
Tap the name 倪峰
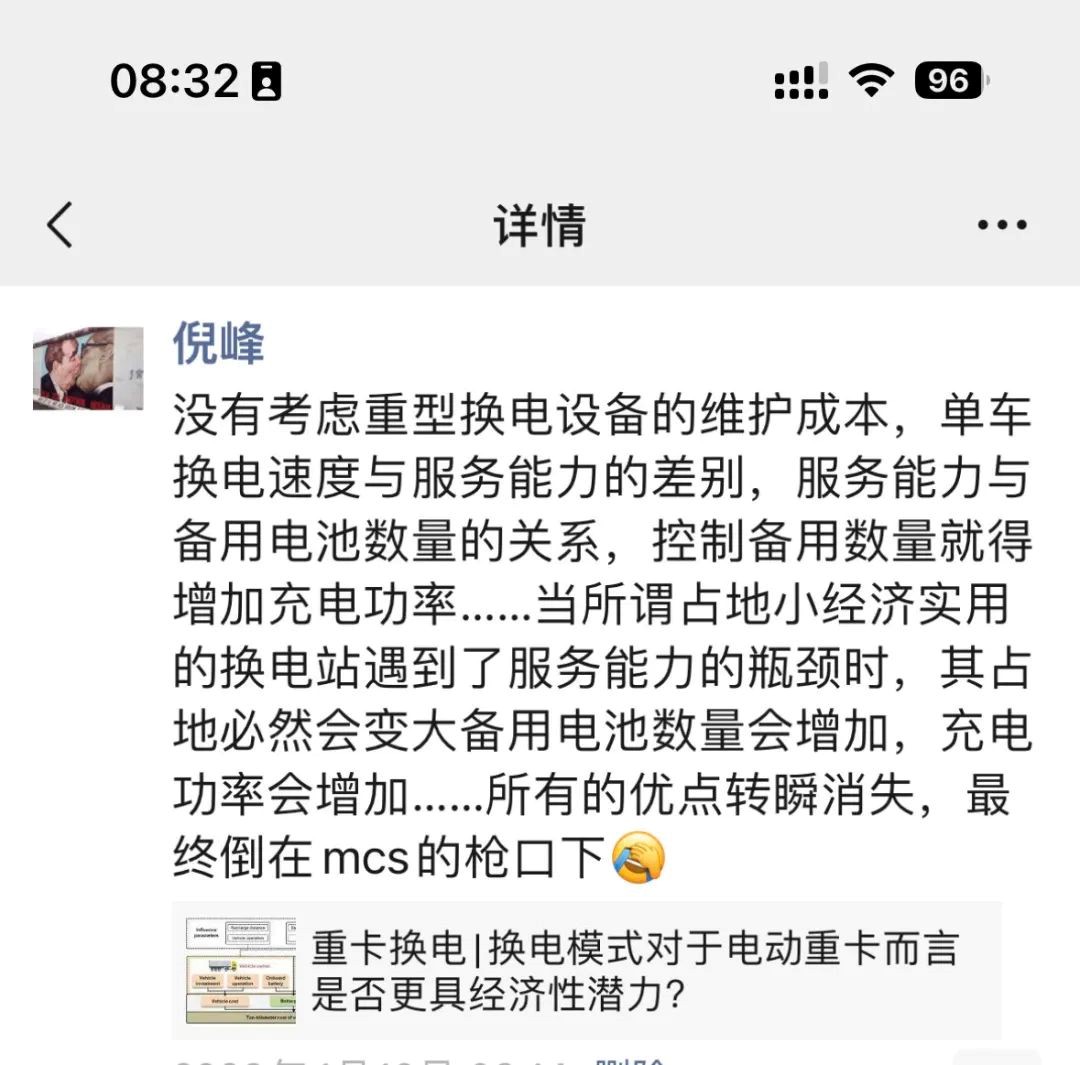coord(219,345)
